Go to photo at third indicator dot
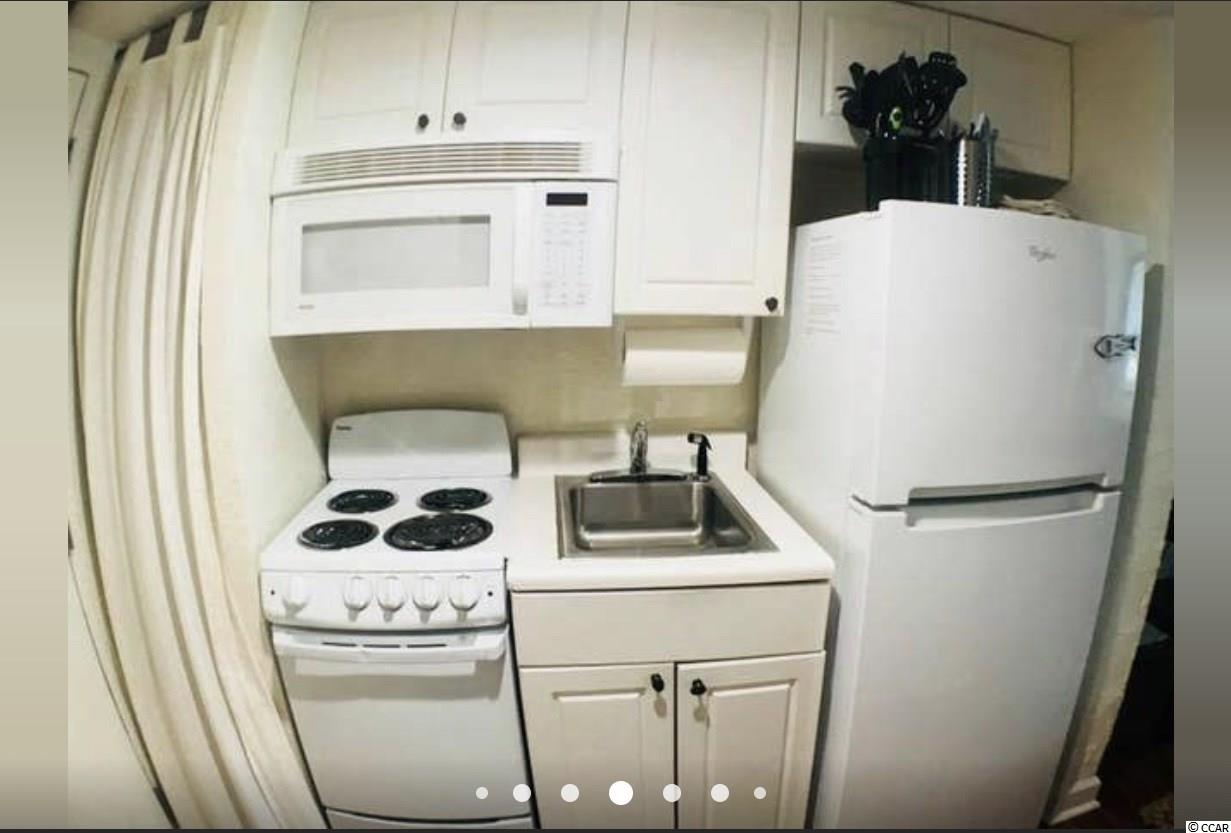Screen dimensions: 1231x833 [x=570, y=793]
